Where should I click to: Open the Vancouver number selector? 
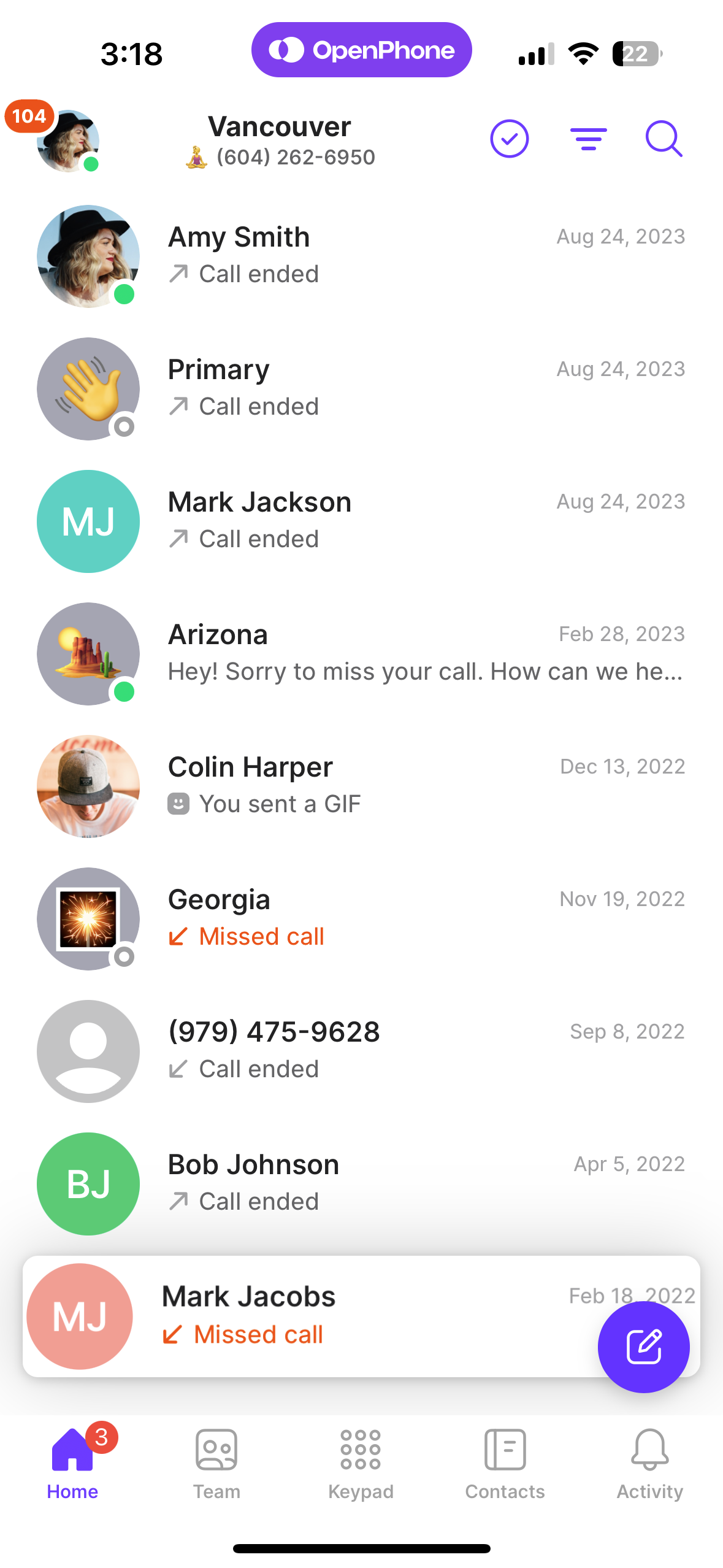tap(280, 140)
